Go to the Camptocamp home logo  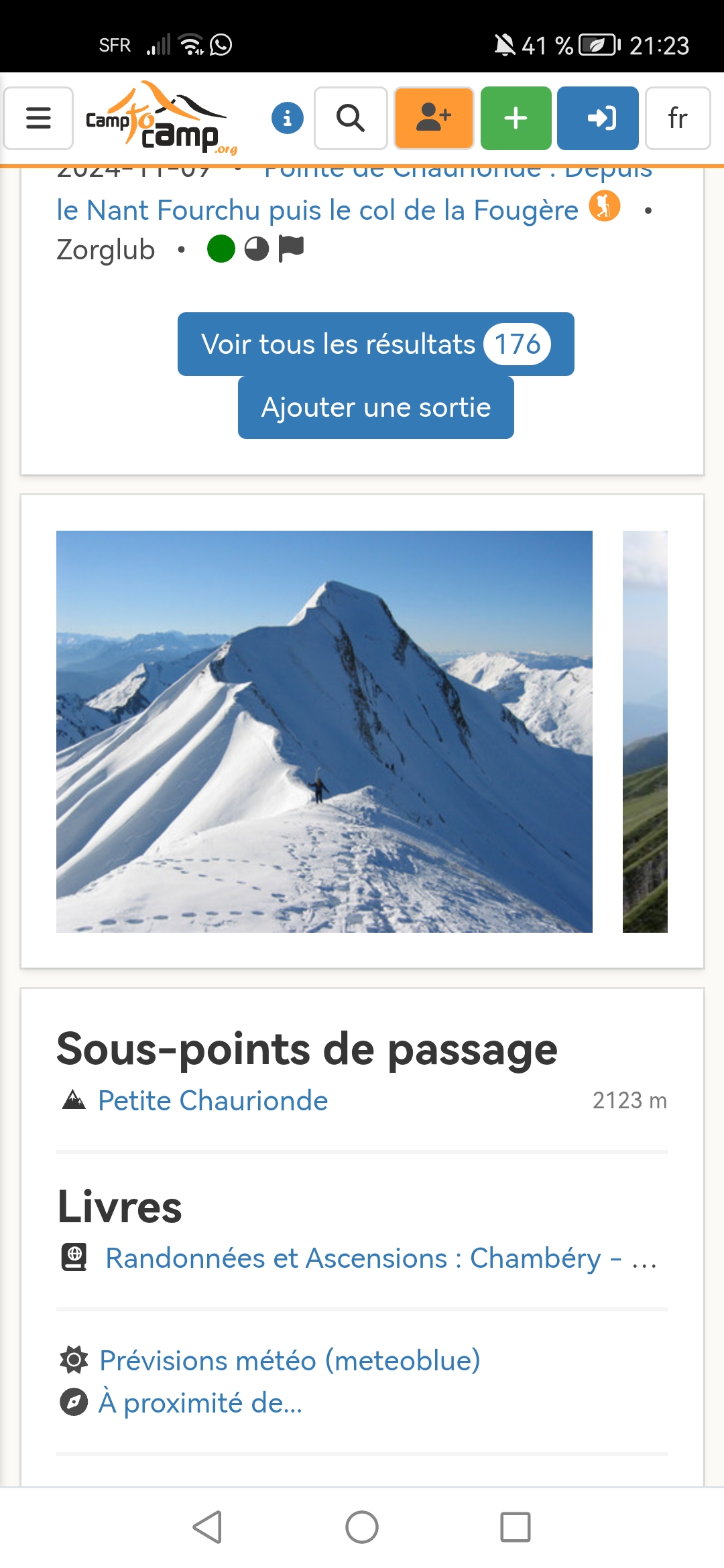161,119
